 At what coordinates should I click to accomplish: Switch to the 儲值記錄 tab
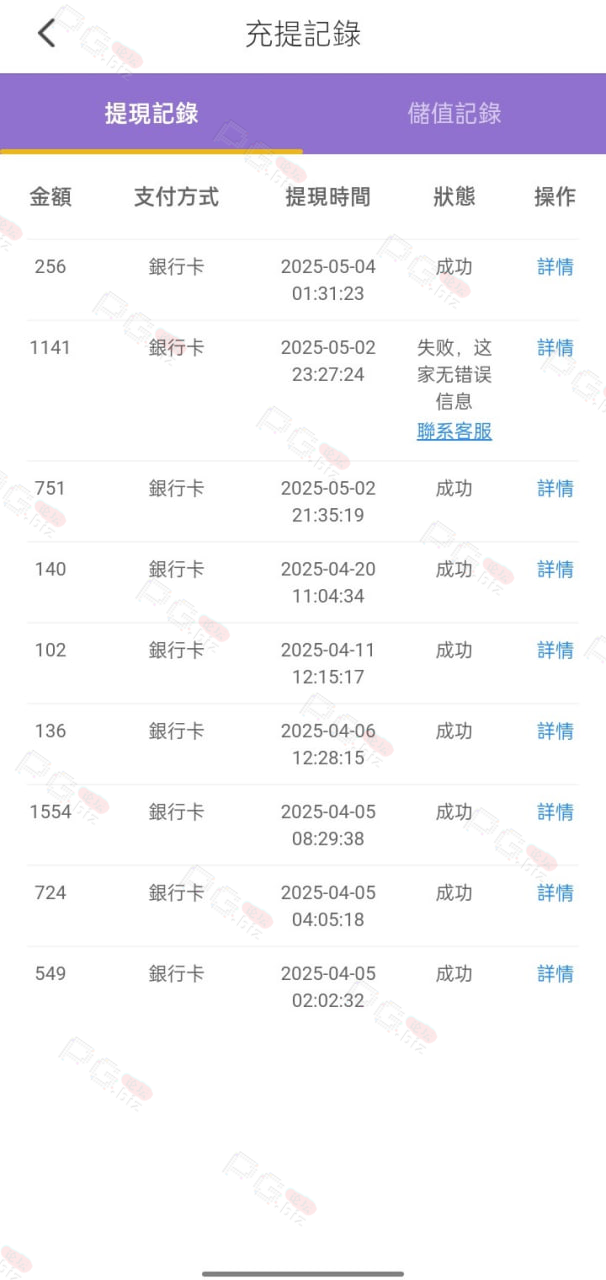pyautogui.click(x=454, y=113)
